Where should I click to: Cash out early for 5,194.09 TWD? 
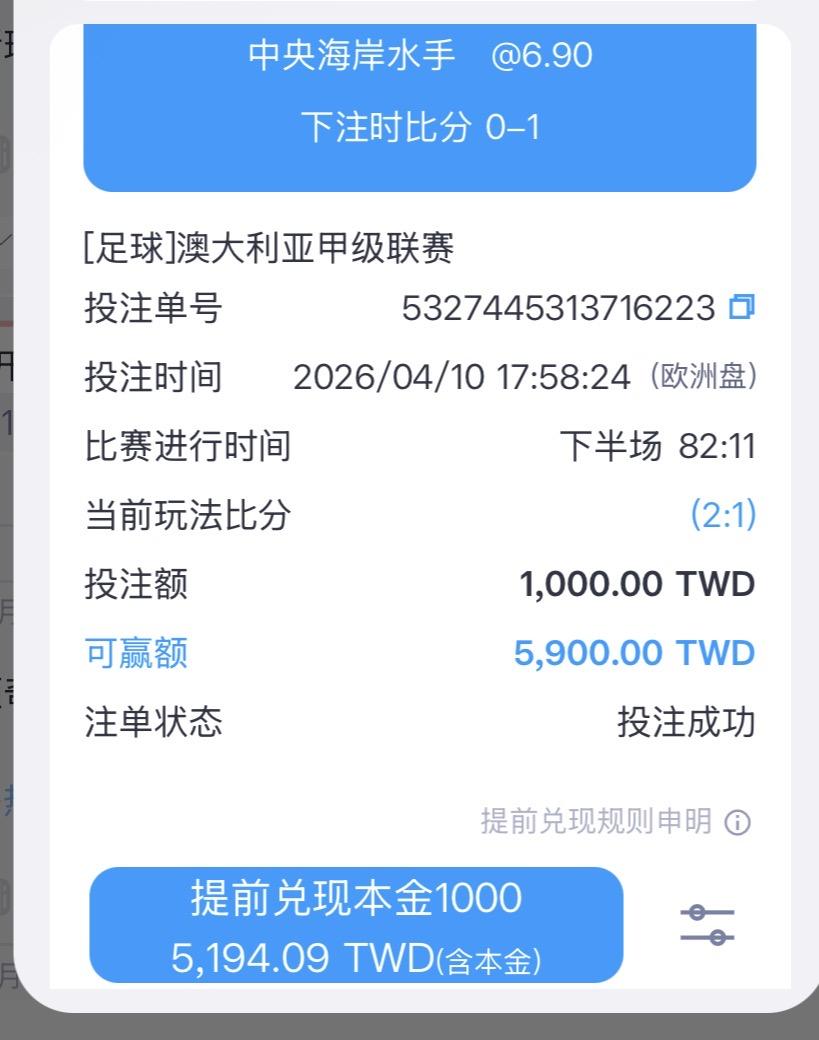pyautogui.click(x=356, y=925)
